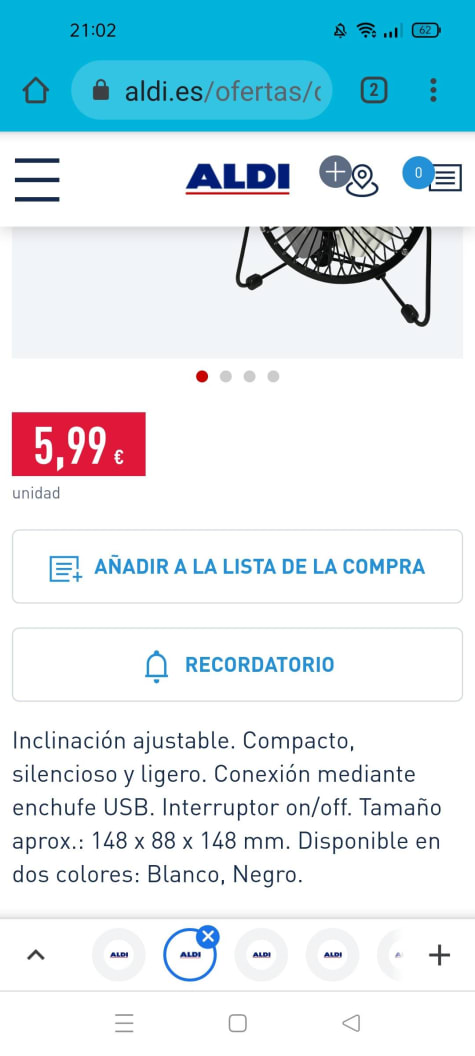Go back with the system back button
This screenshot has width=475, height=1056.
(x=351, y=1024)
